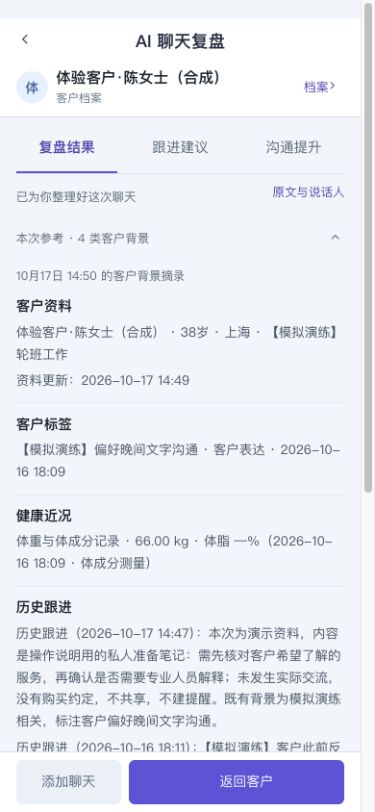The width and height of the screenshot is (375, 812).
Task: Collapse the 本次参考 customer background section
Action: pos(180,238)
